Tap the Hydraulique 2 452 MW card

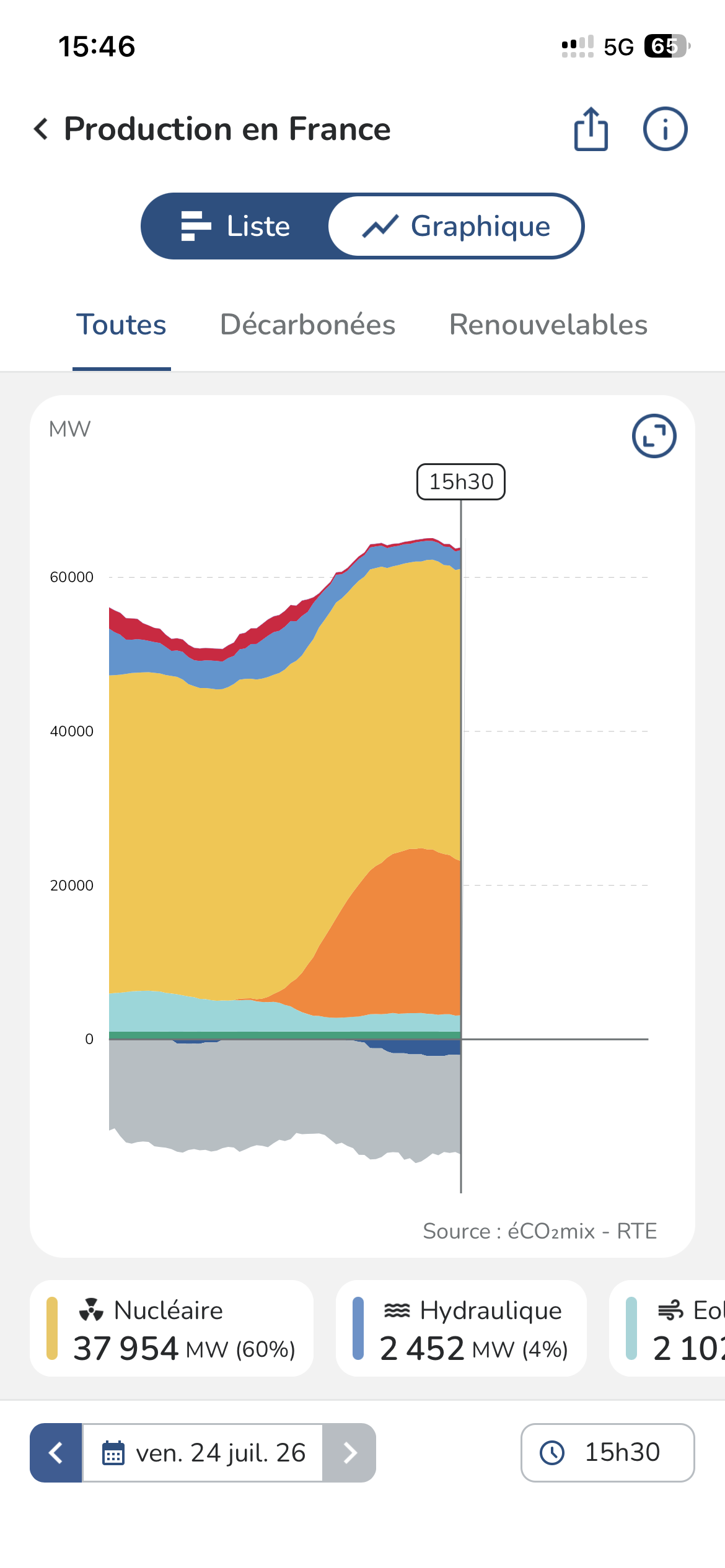point(461,1328)
